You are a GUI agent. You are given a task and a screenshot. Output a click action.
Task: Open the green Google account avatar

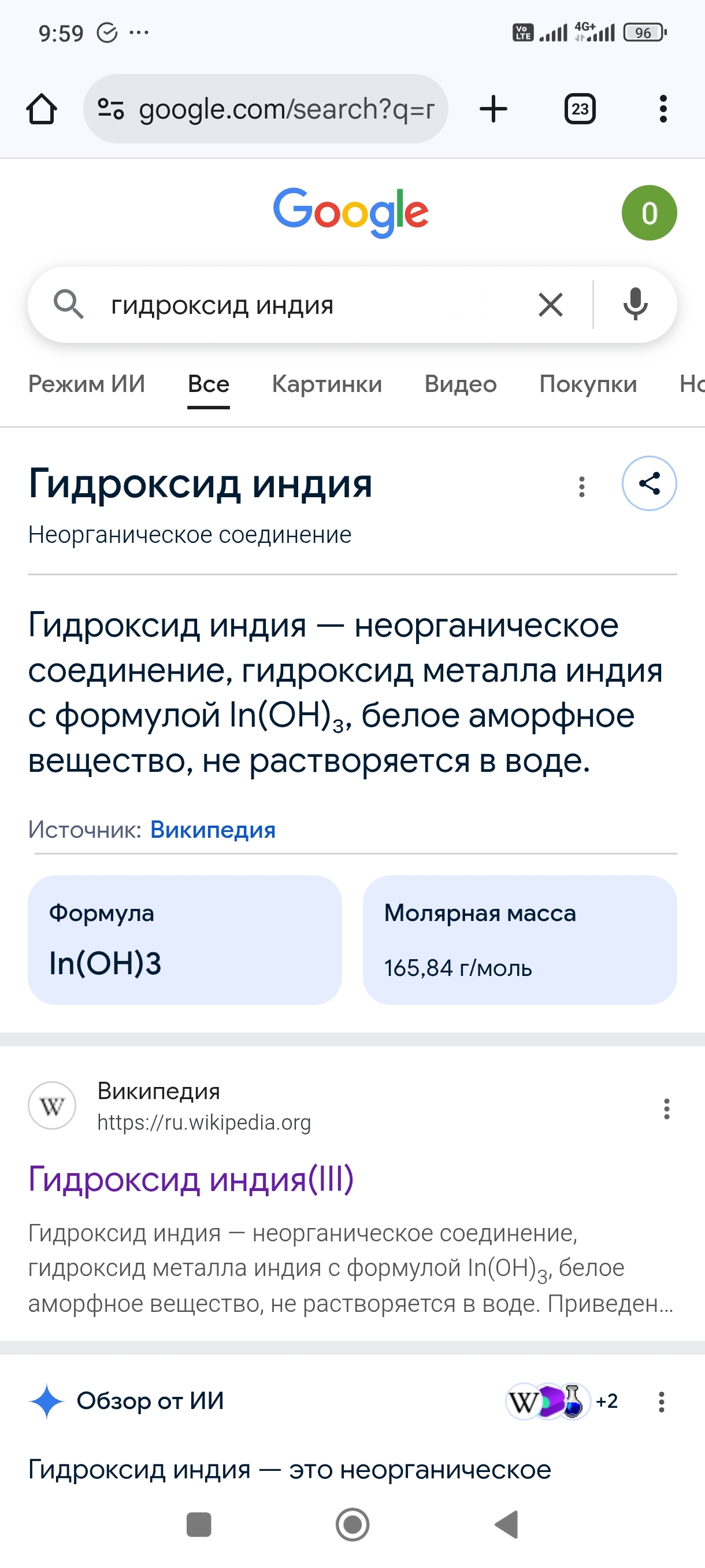coord(648,213)
